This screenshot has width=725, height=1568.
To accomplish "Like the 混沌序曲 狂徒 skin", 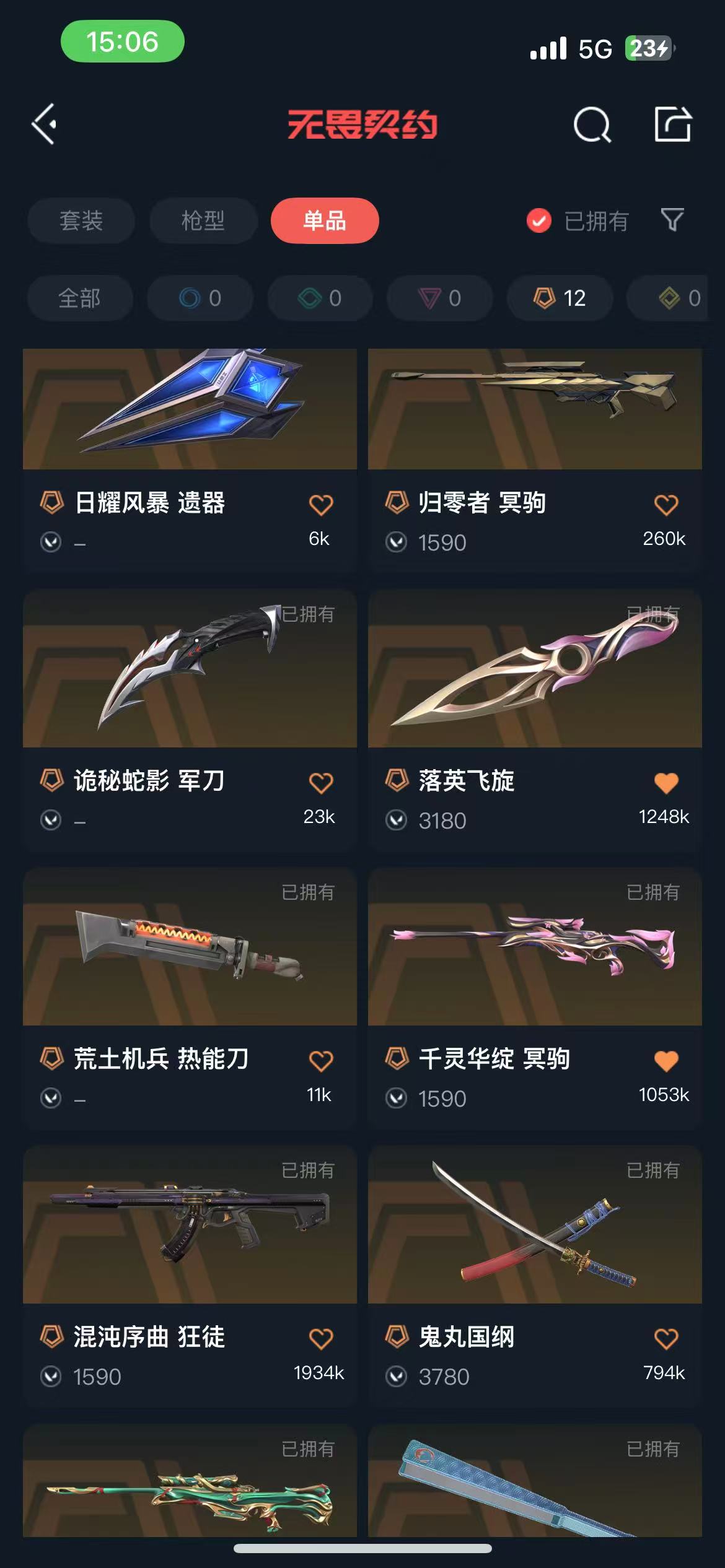I will [x=321, y=1339].
